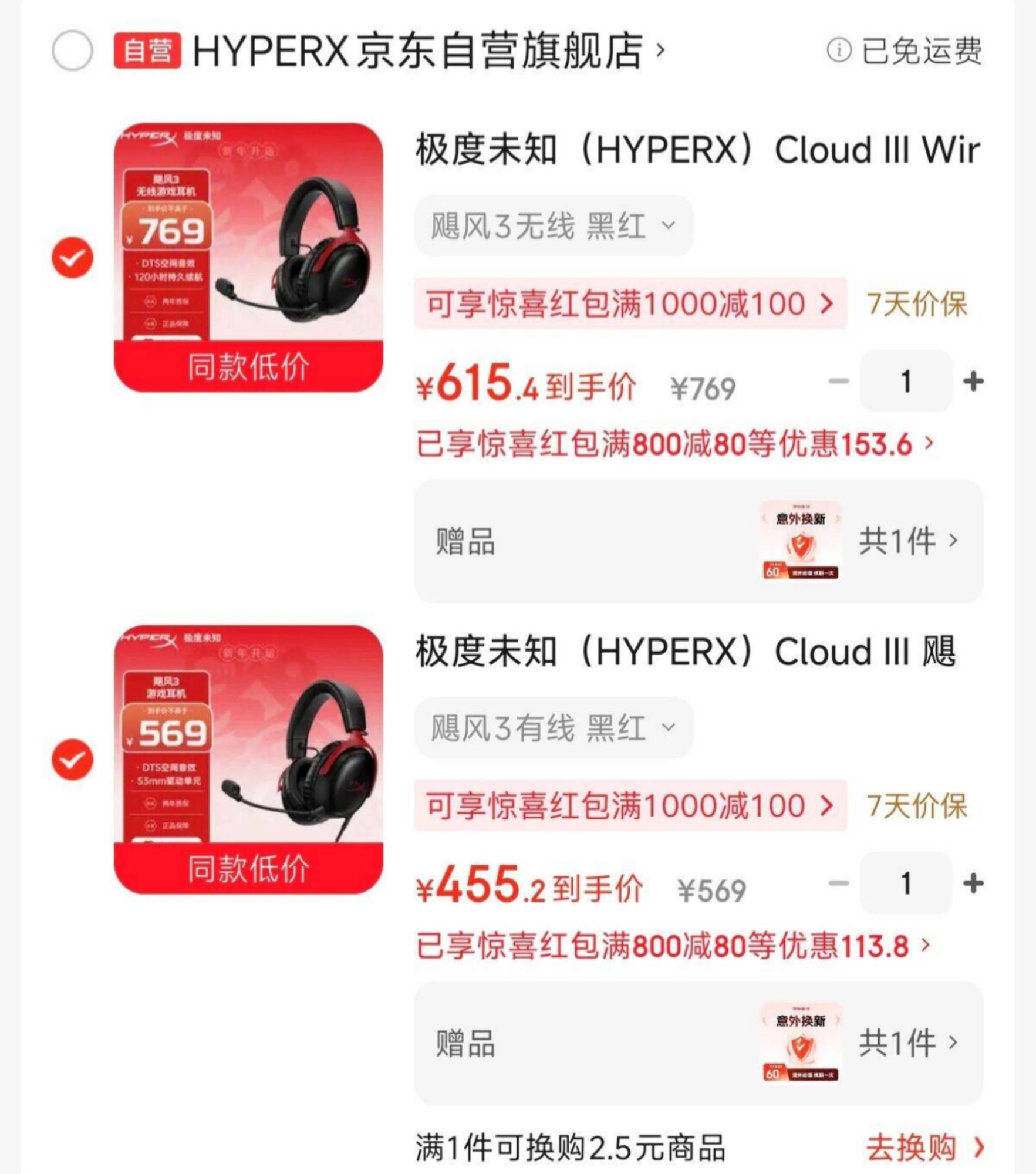
Task: Open the 569 wired headset product image
Action: tap(248, 759)
